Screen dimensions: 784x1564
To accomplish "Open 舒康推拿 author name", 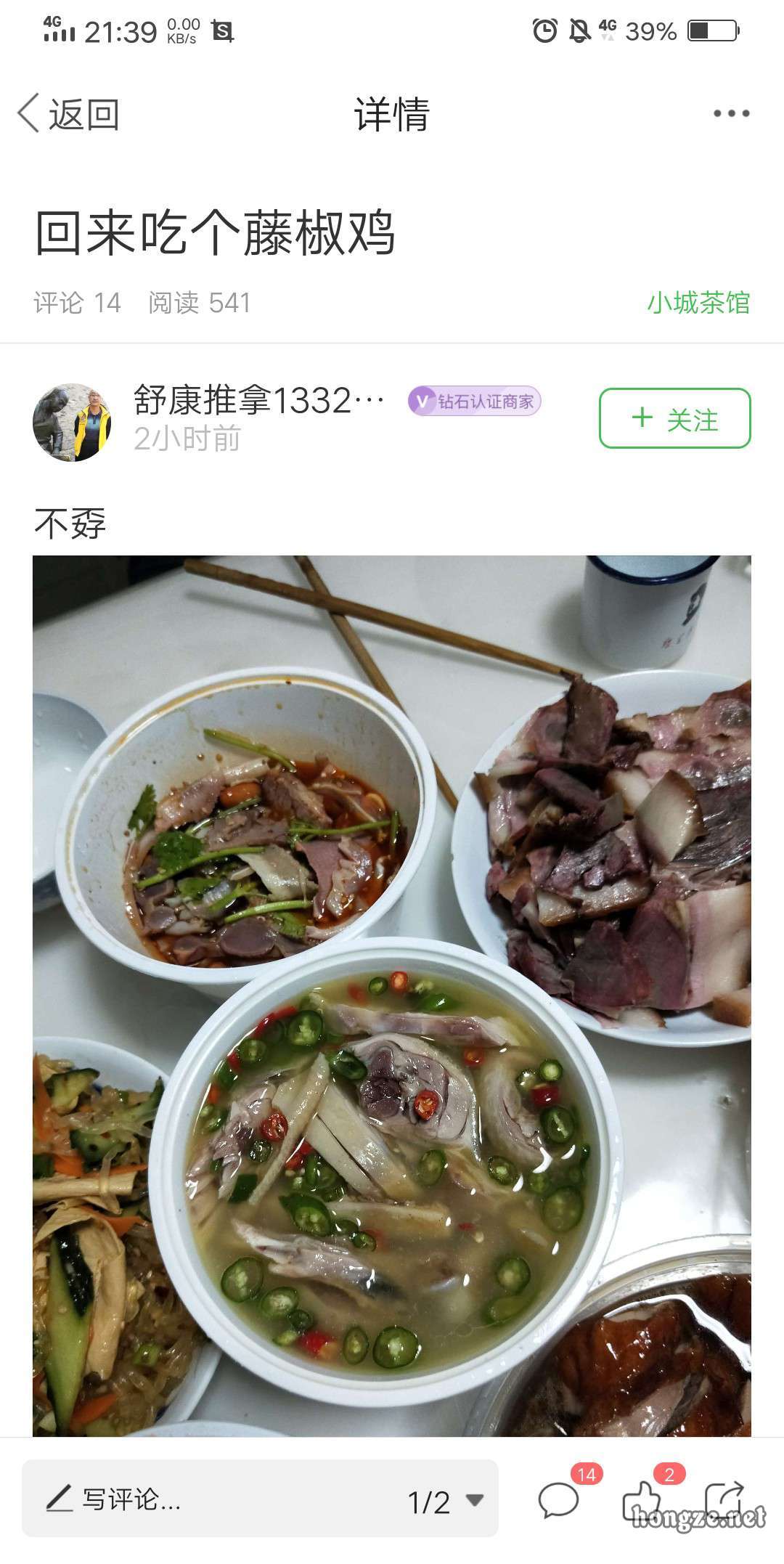I will pyautogui.click(x=258, y=400).
